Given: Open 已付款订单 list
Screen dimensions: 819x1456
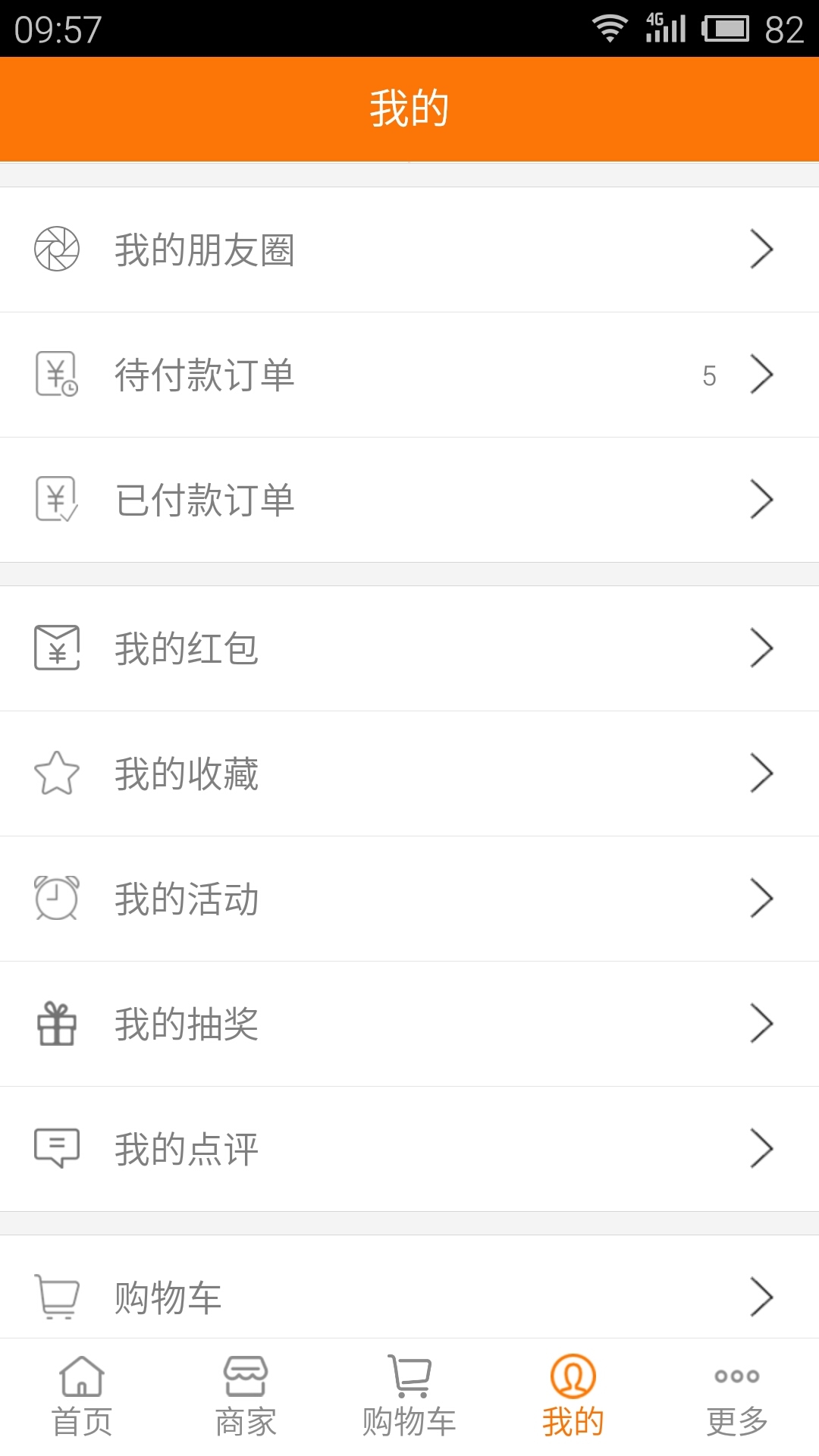Looking at the screenshot, I should coord(409,500).
